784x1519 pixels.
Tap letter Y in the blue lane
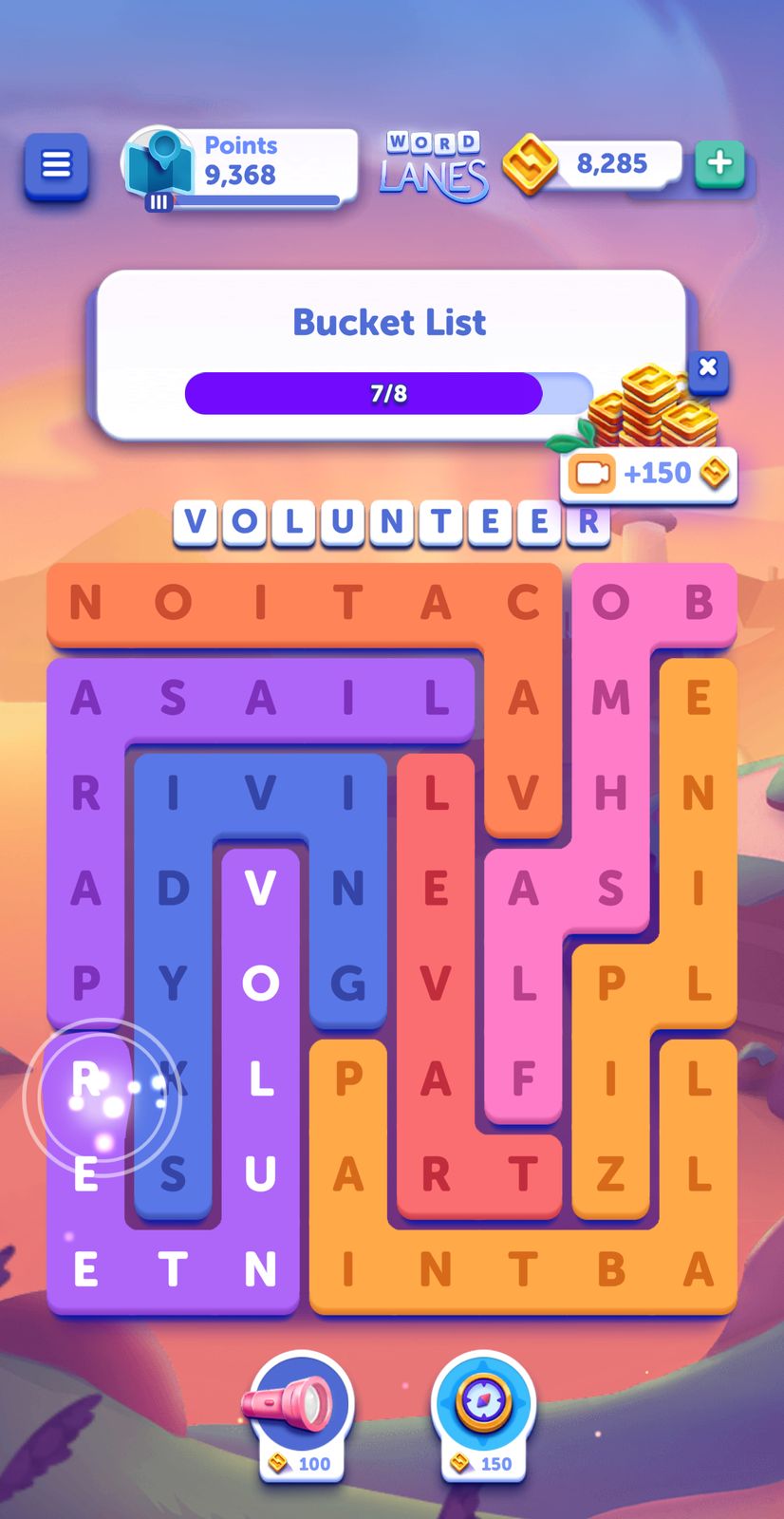(173, 984)
